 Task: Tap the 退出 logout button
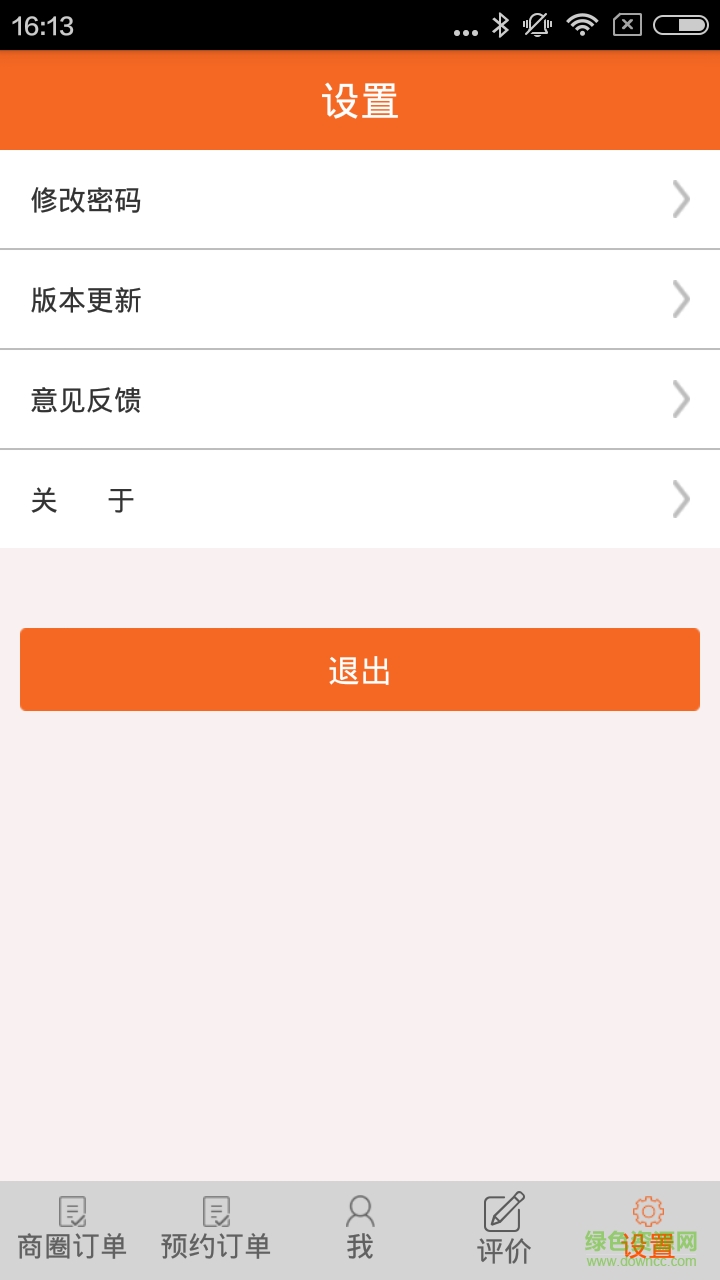click(x=360, y=670)
